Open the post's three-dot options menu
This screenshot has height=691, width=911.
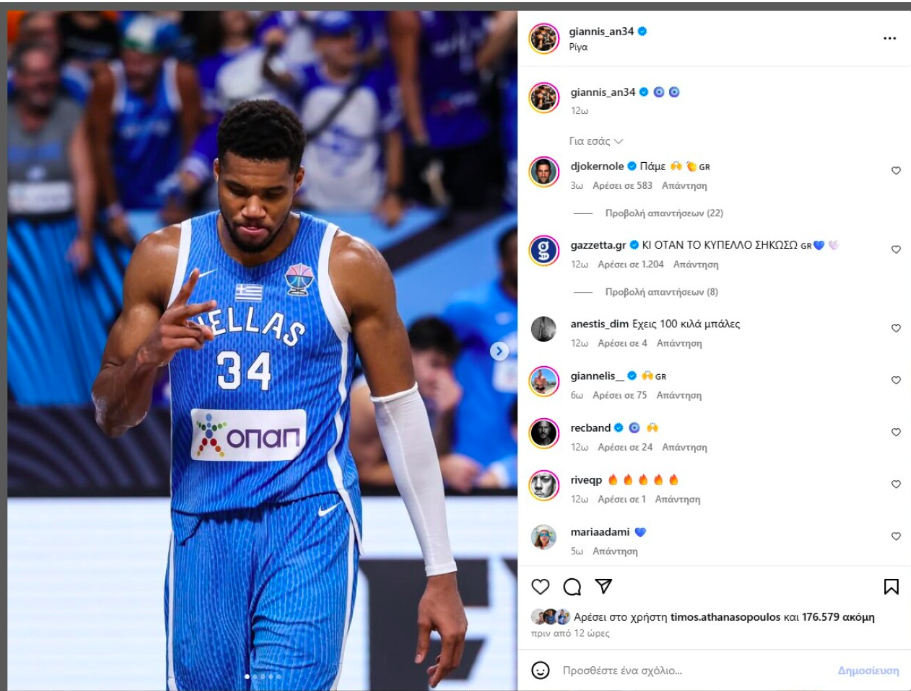(889, 38)
